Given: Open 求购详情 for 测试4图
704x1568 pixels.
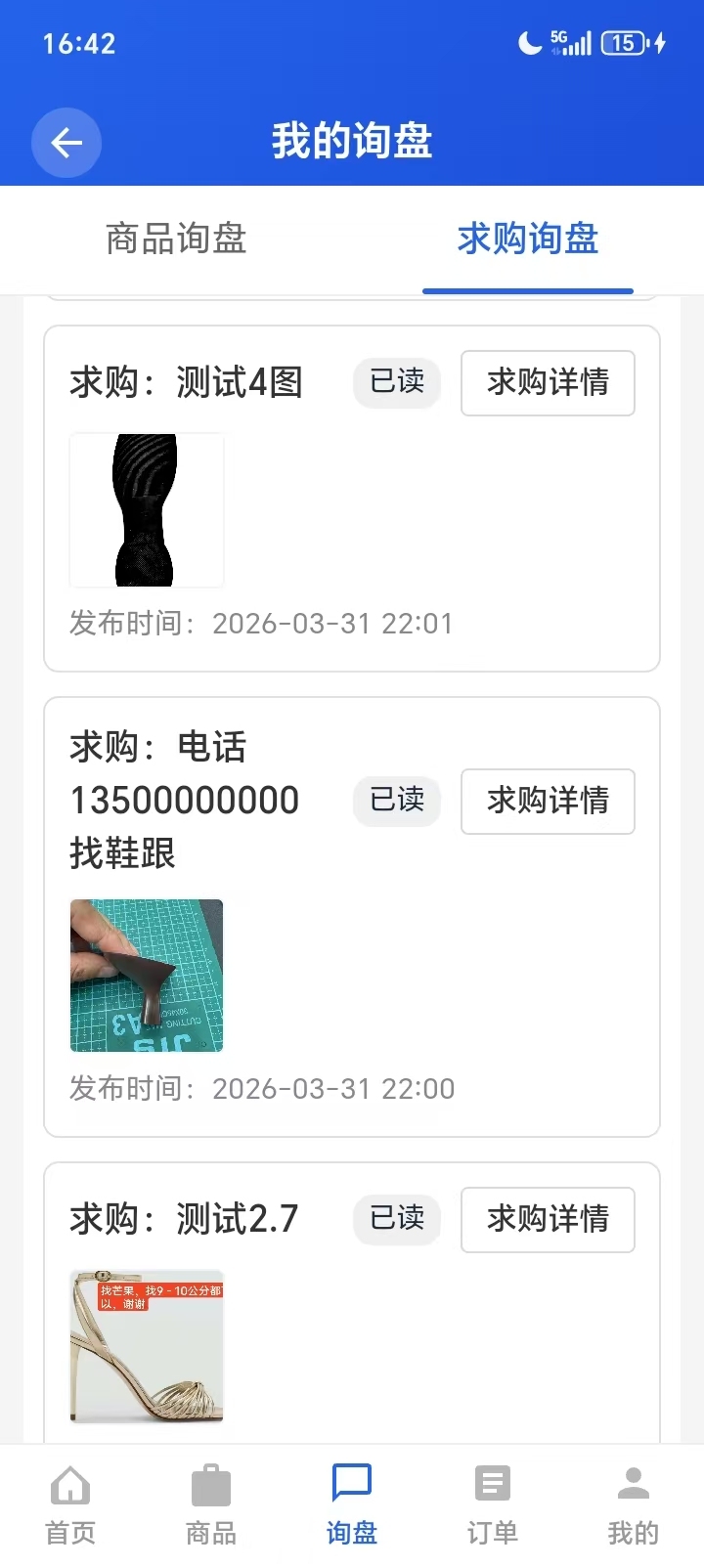Looking at the screenshot, I should tap(548, 382).
